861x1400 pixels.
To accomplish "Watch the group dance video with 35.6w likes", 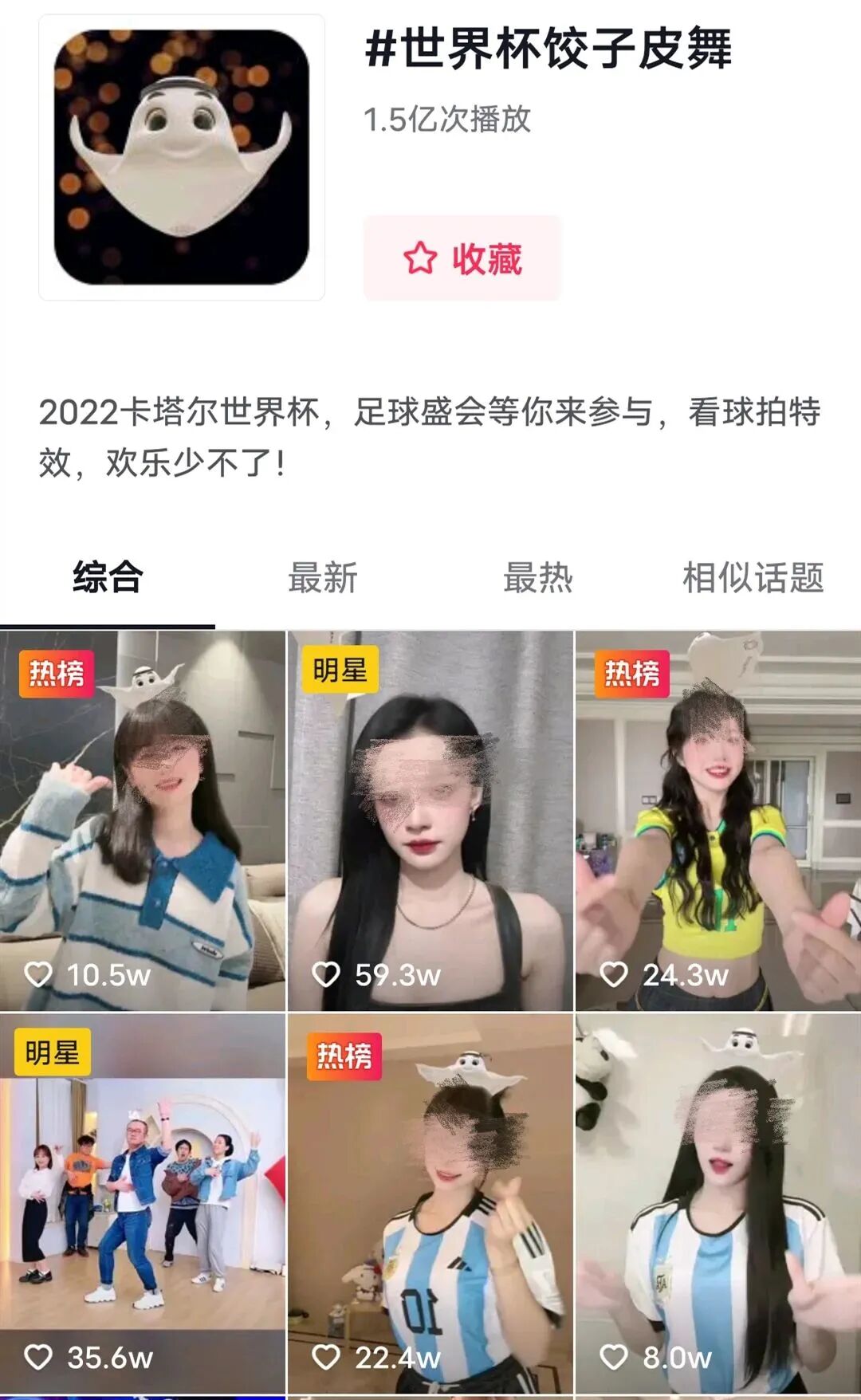I will click(142, 1204).
